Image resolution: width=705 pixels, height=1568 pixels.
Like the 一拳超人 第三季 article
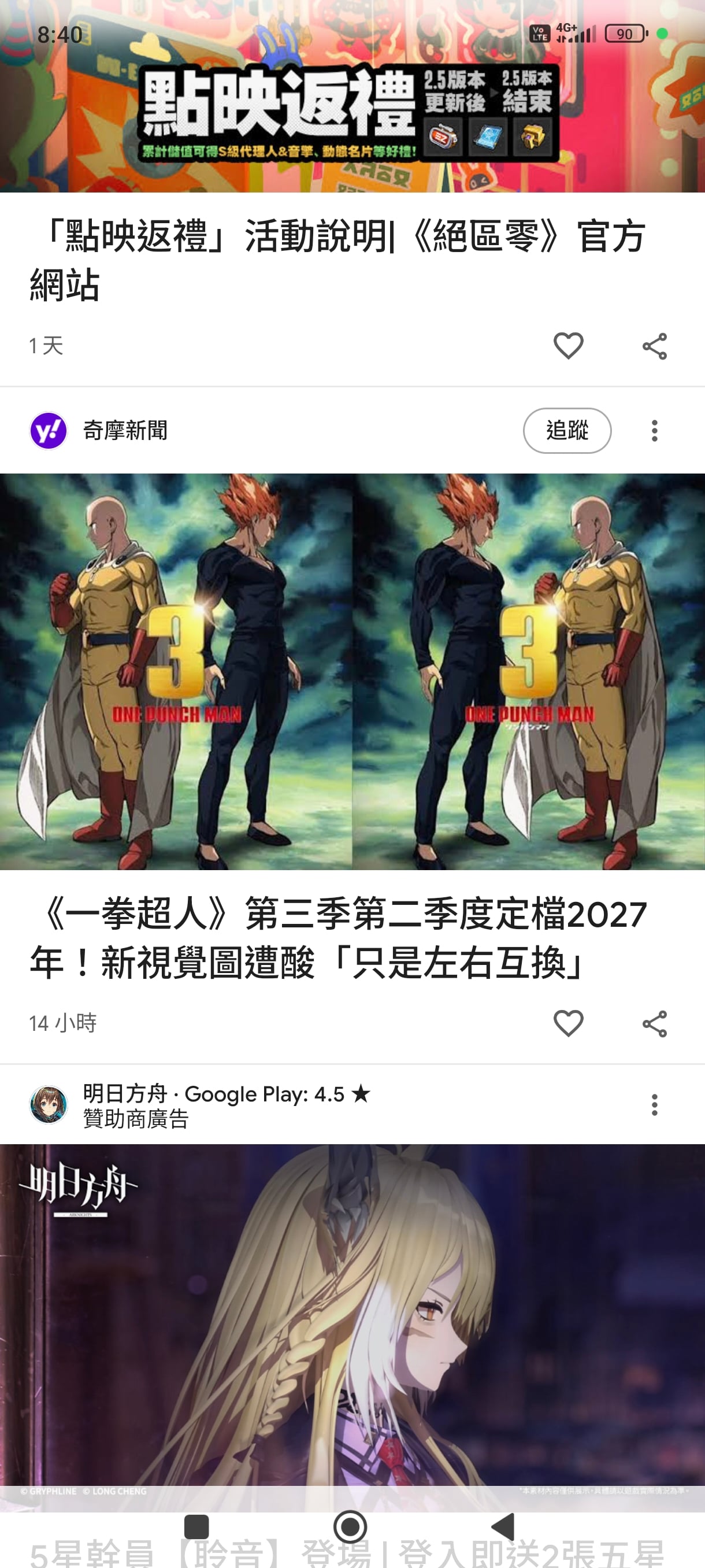pos(568,1023)
